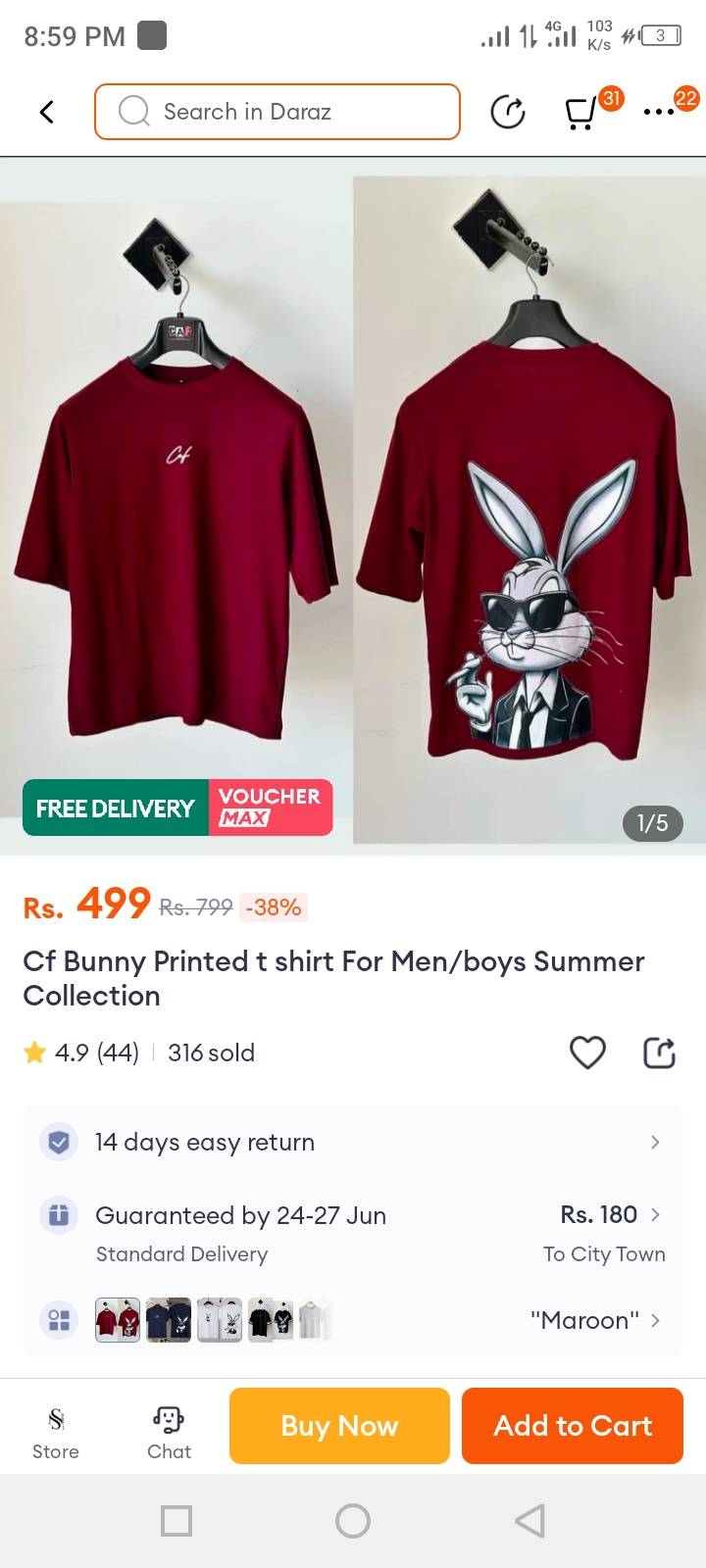The width and height of the screenshot is (706, 1568).
Task: Tap the Search in Daraz box
Action: 277,112
